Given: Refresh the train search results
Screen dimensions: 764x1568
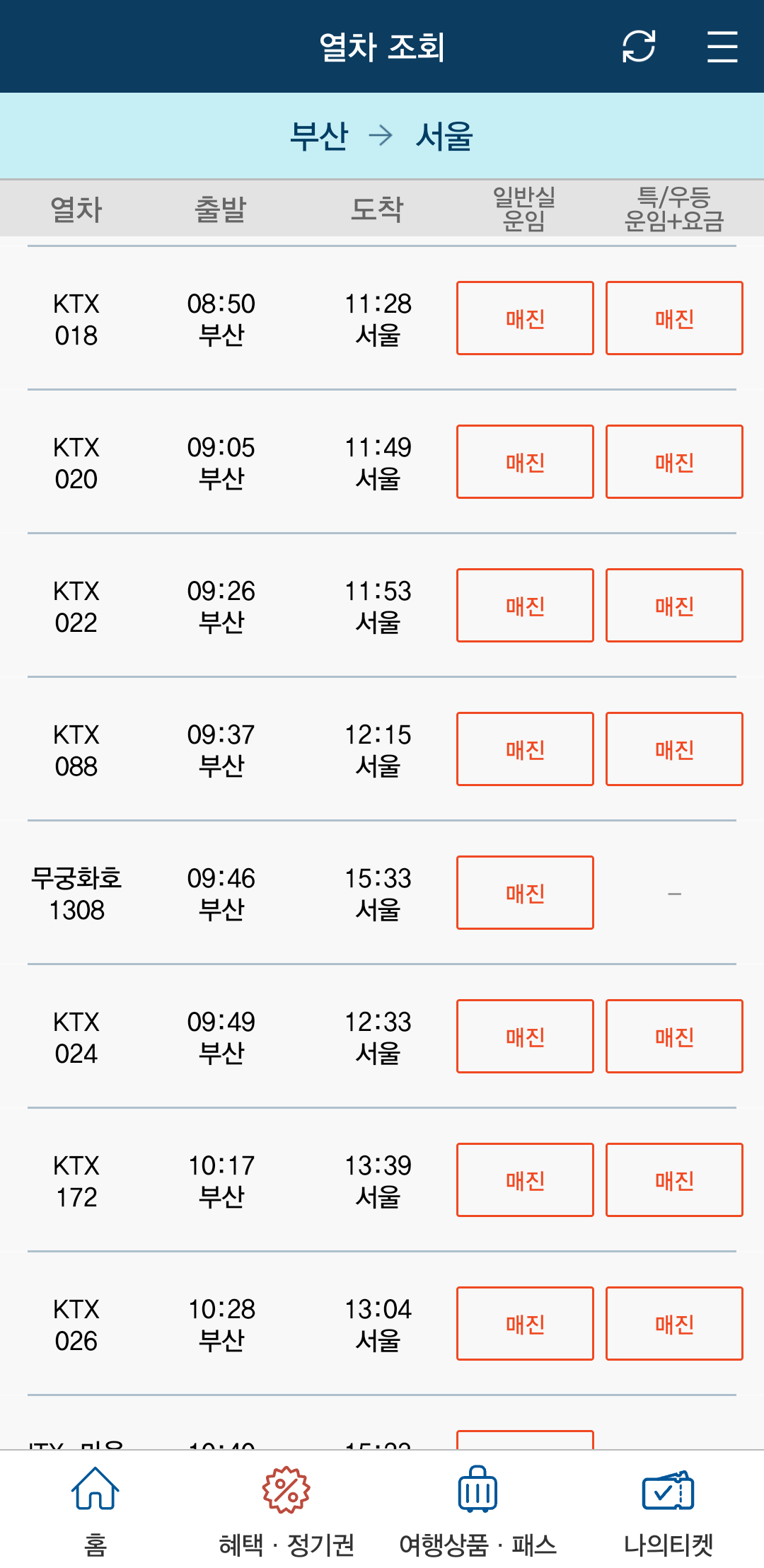Looking at the screenshot, I should (x=638, y=47).
